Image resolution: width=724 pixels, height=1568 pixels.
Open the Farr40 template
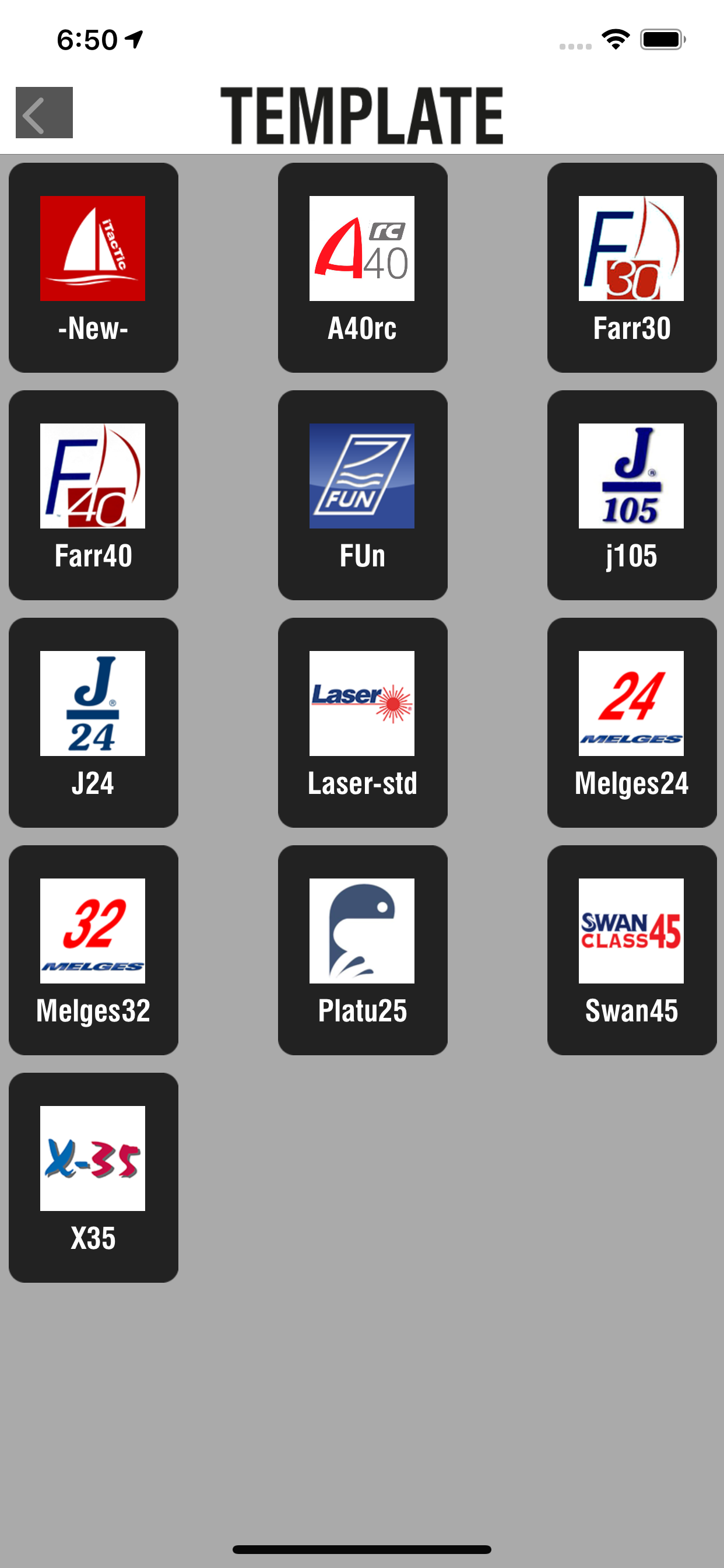click(93, 494)
